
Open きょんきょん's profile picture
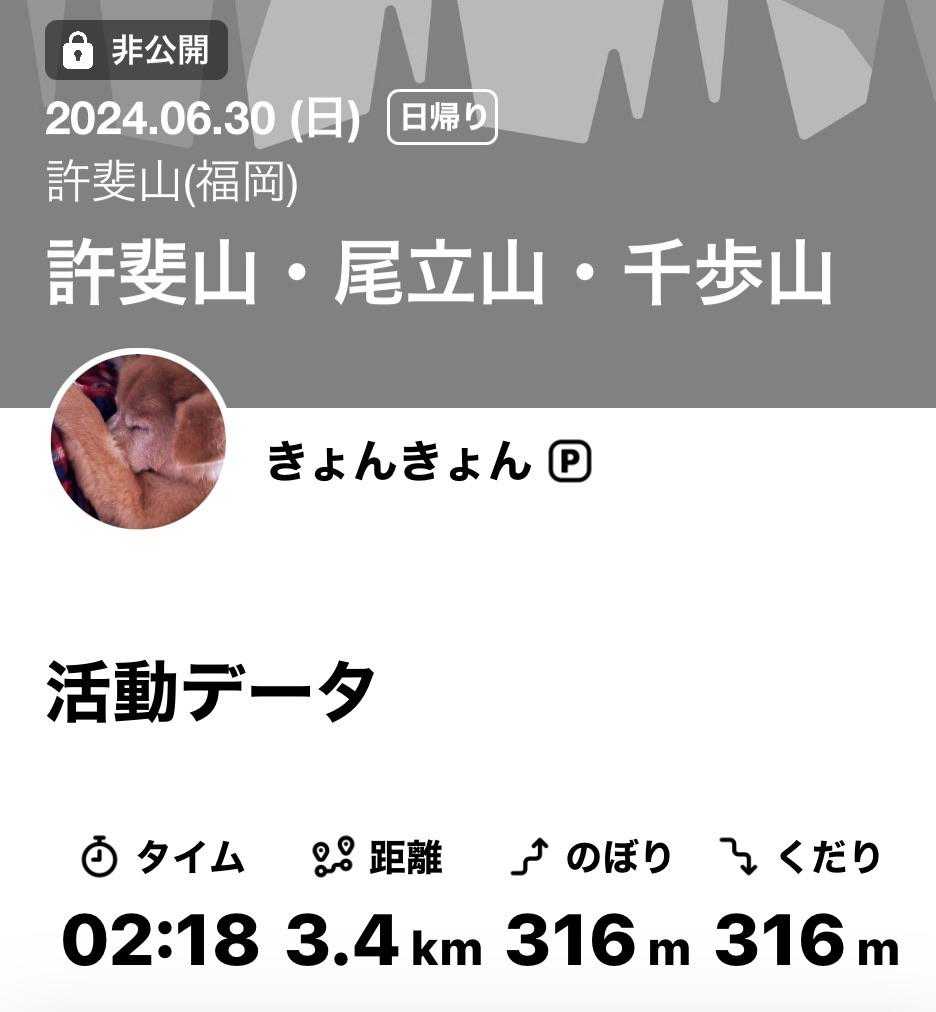138,441
